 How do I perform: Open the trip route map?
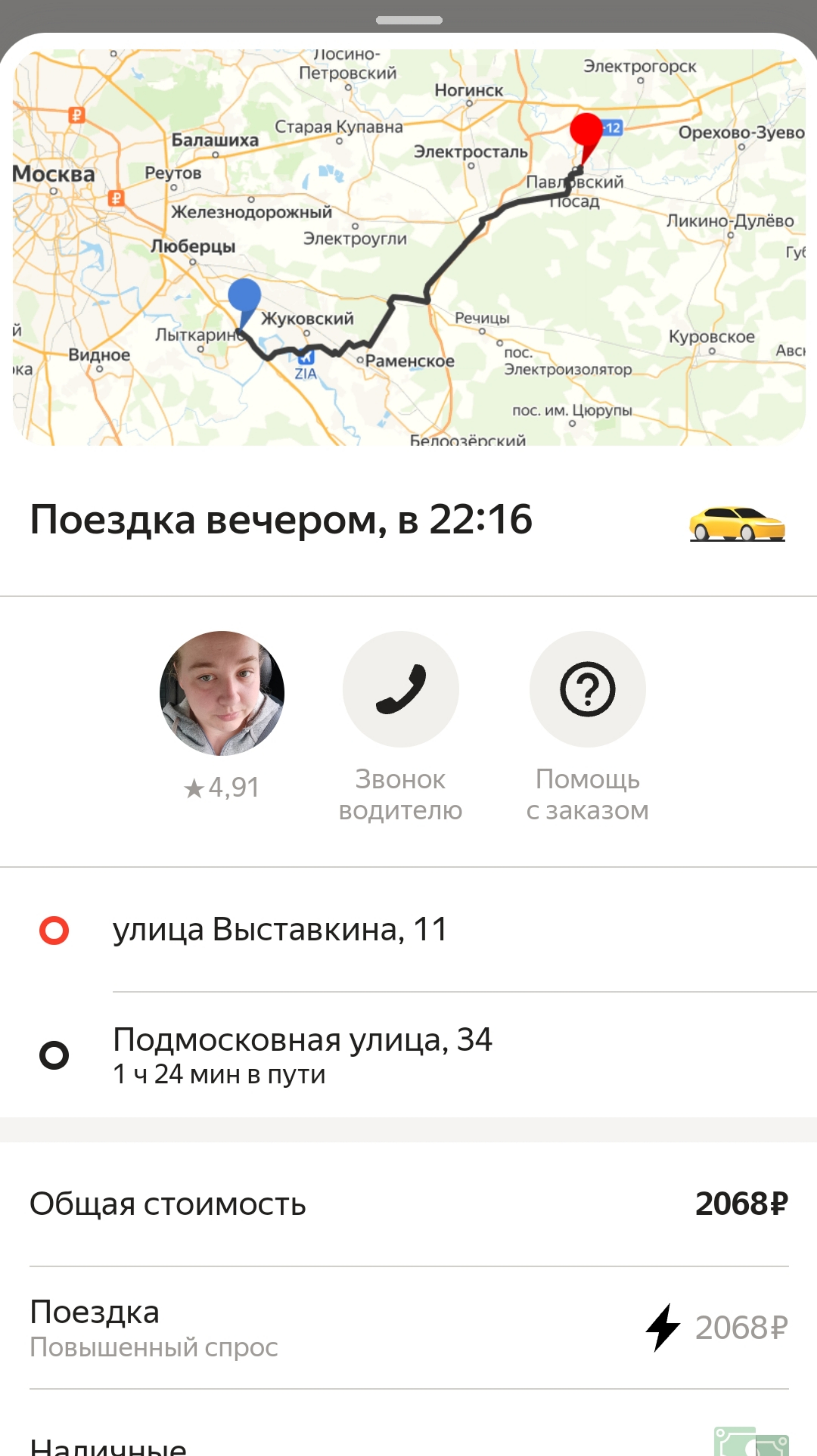click(408, 248)
